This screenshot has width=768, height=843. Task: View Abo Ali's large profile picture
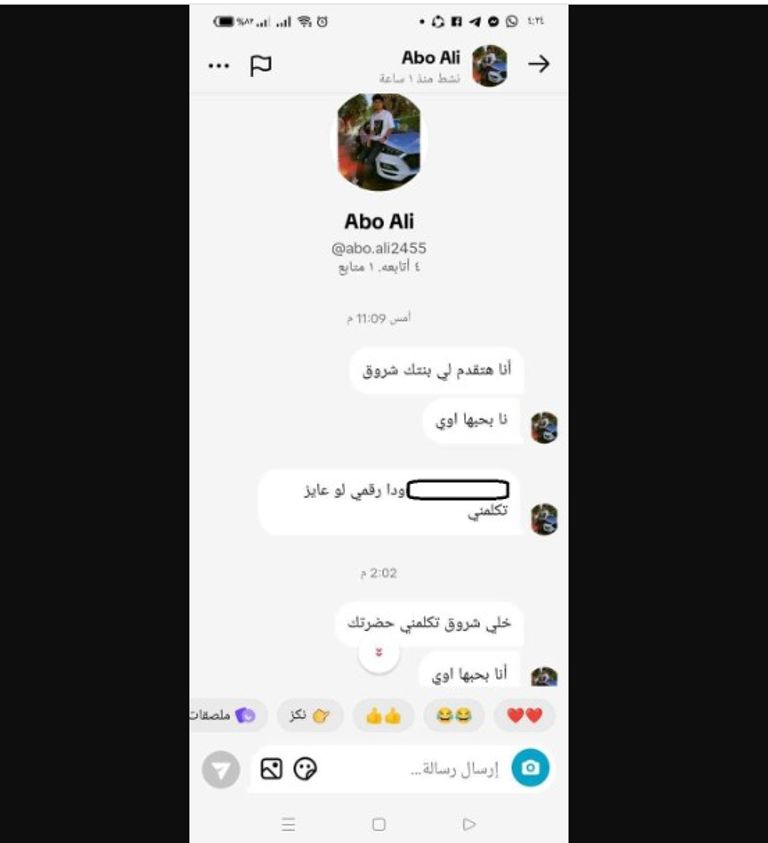pos(378,142)
